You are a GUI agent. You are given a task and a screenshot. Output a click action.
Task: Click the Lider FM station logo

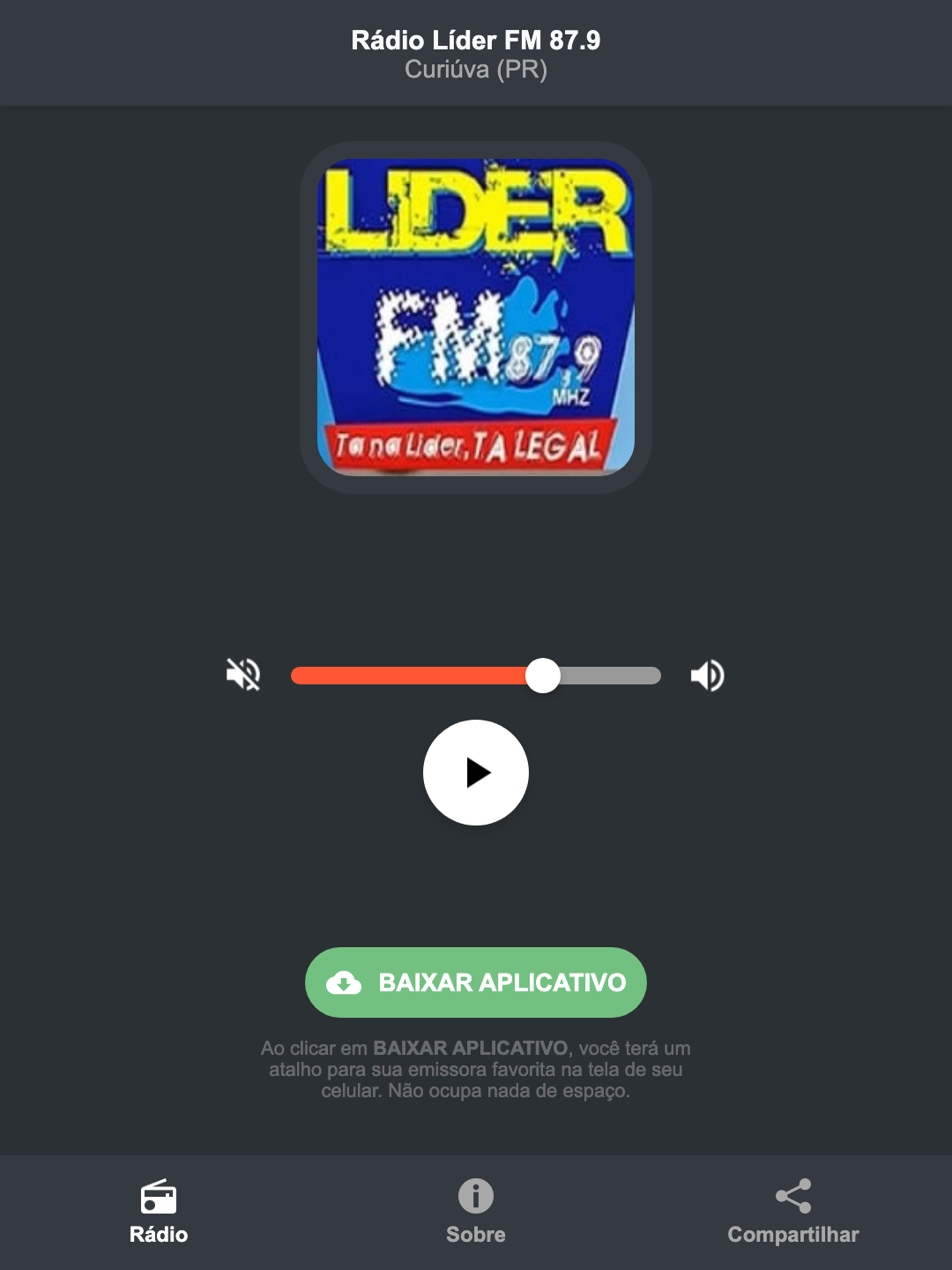pos(476,315)
